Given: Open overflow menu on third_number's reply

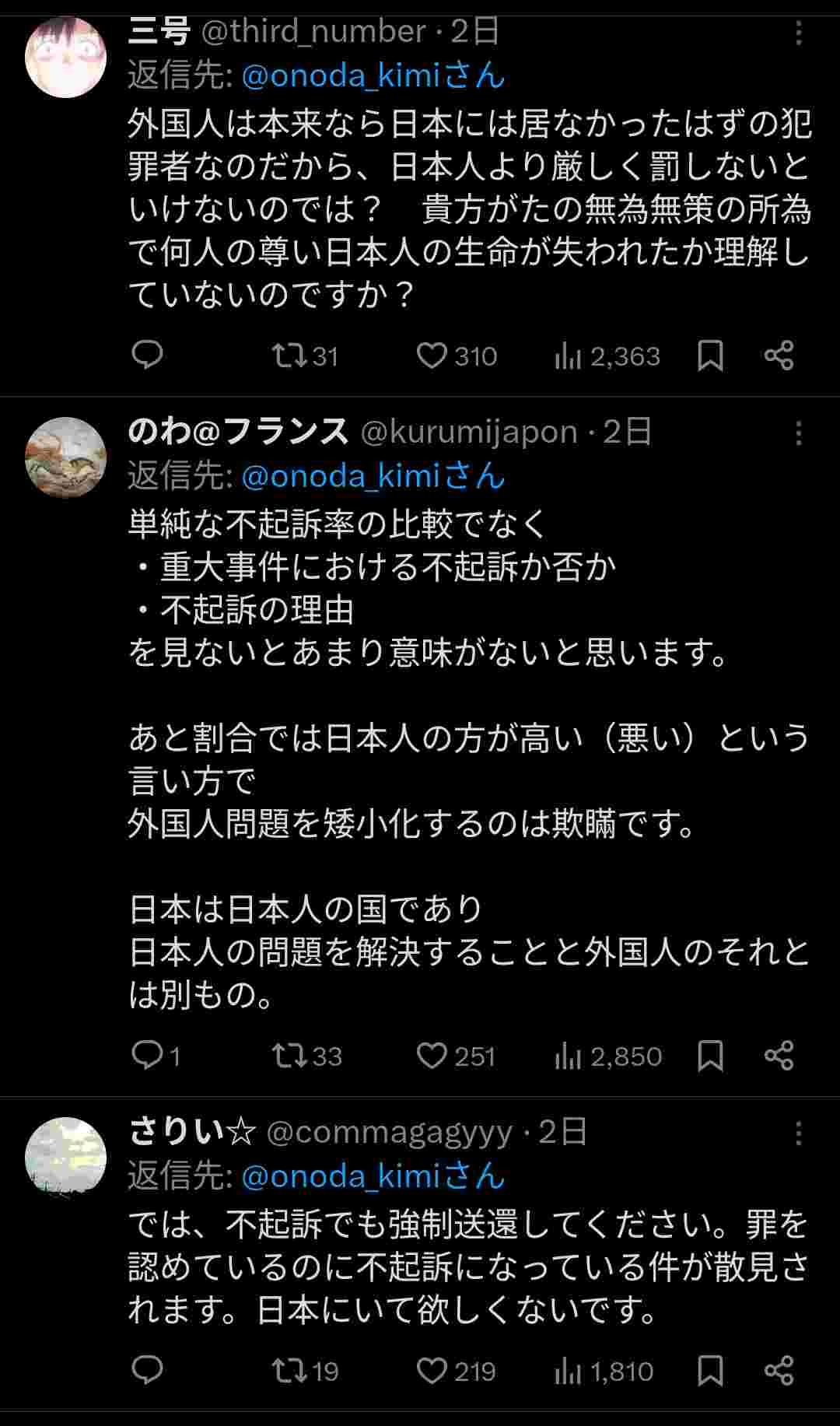Looking at the screenshot, I should pos(798,33).
